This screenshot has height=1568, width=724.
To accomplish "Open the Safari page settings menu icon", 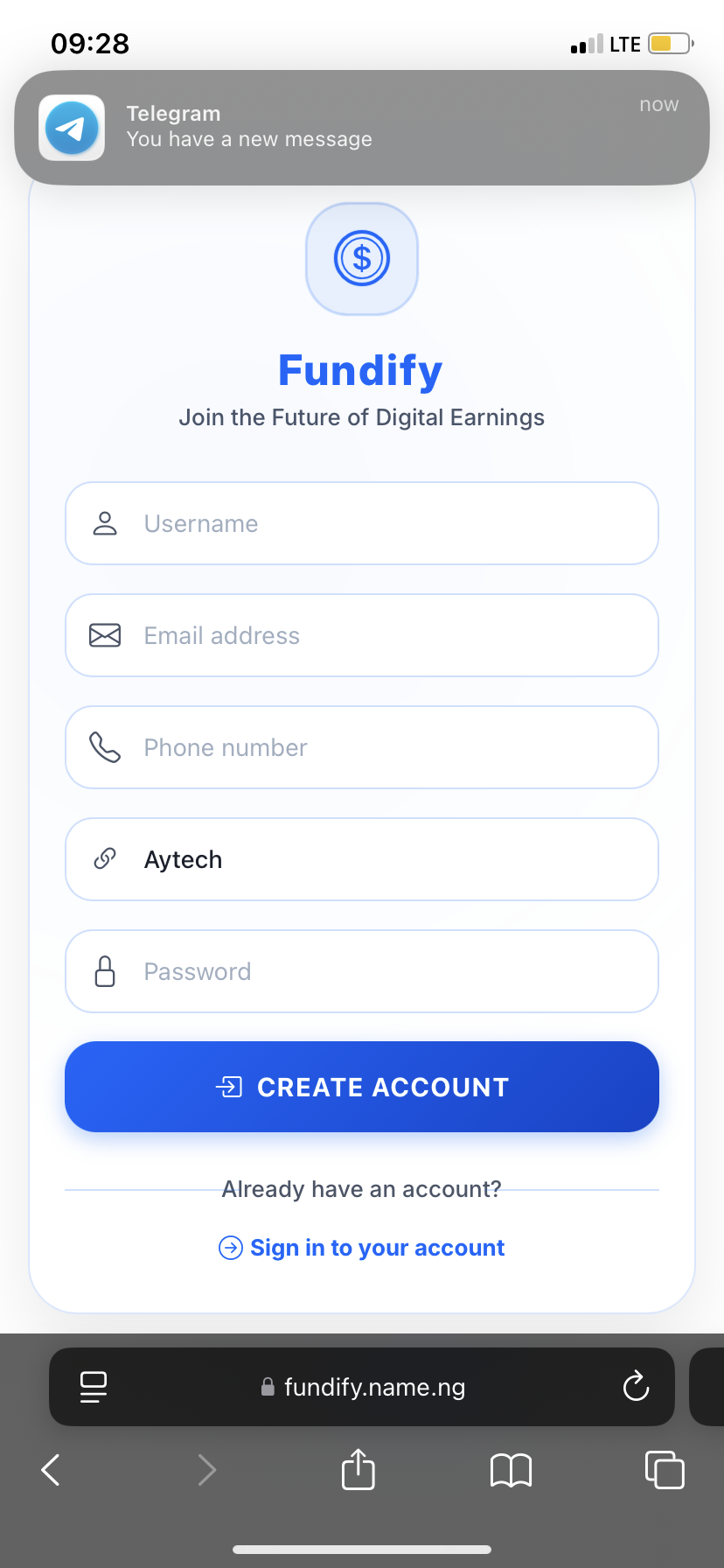I will click(x=94, y=1387).
